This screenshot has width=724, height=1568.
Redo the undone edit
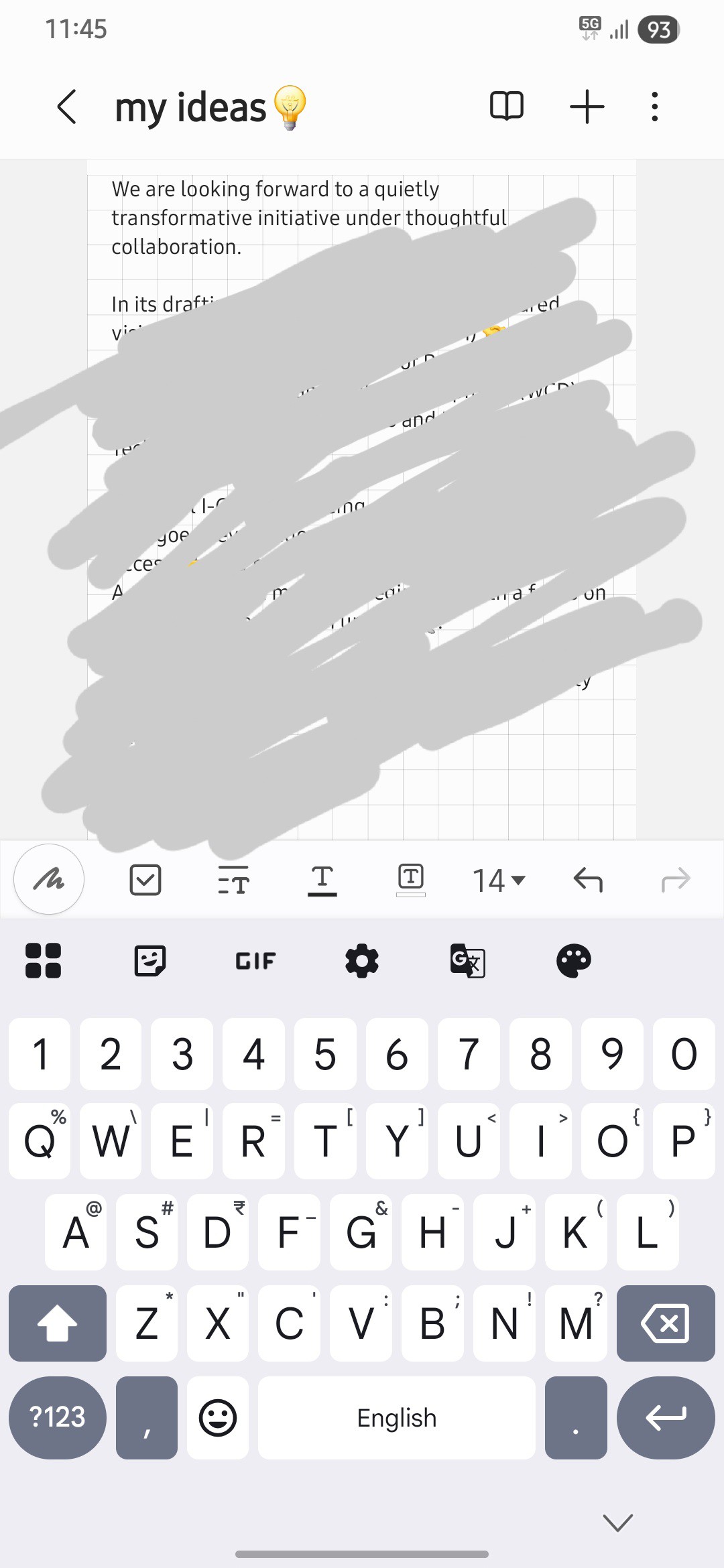675,879
